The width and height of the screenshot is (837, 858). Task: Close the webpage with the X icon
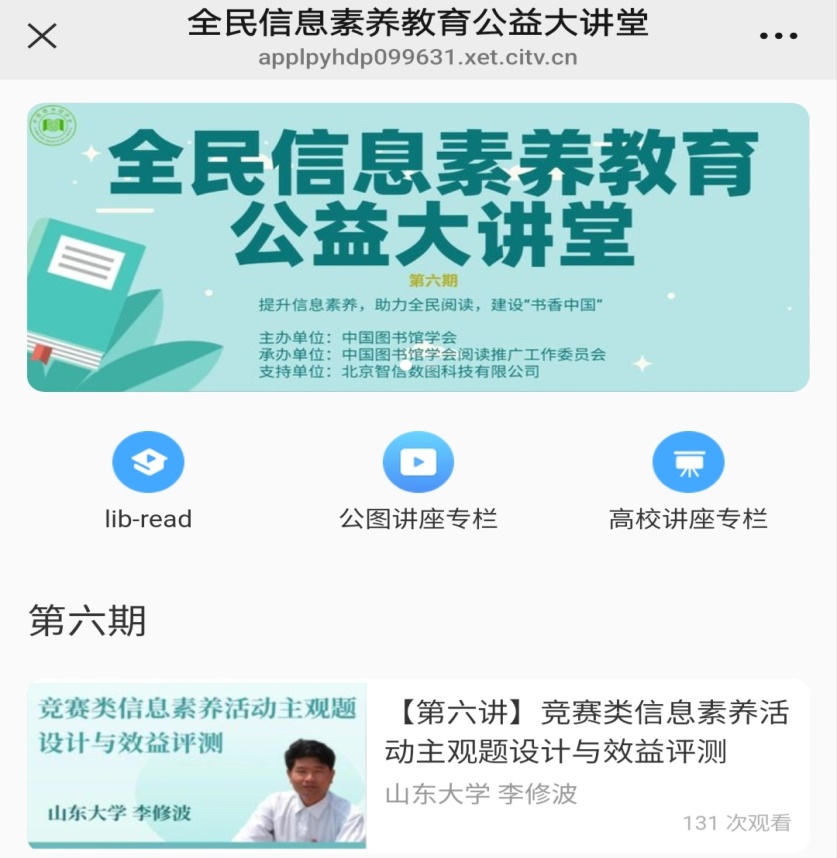(x=42, y=37)
